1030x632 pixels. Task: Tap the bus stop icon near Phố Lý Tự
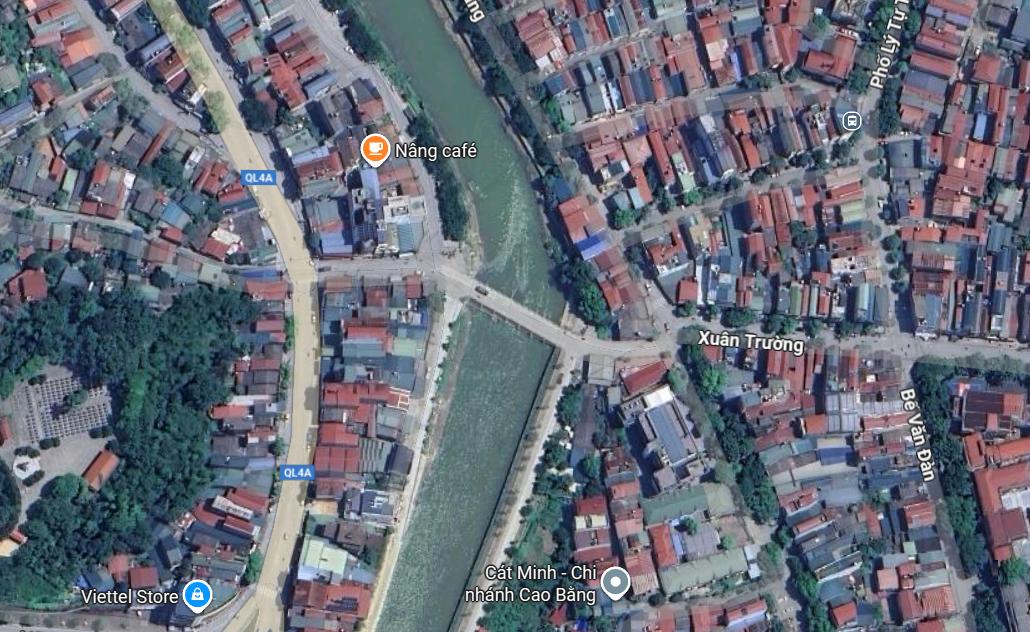pos(851,121)
